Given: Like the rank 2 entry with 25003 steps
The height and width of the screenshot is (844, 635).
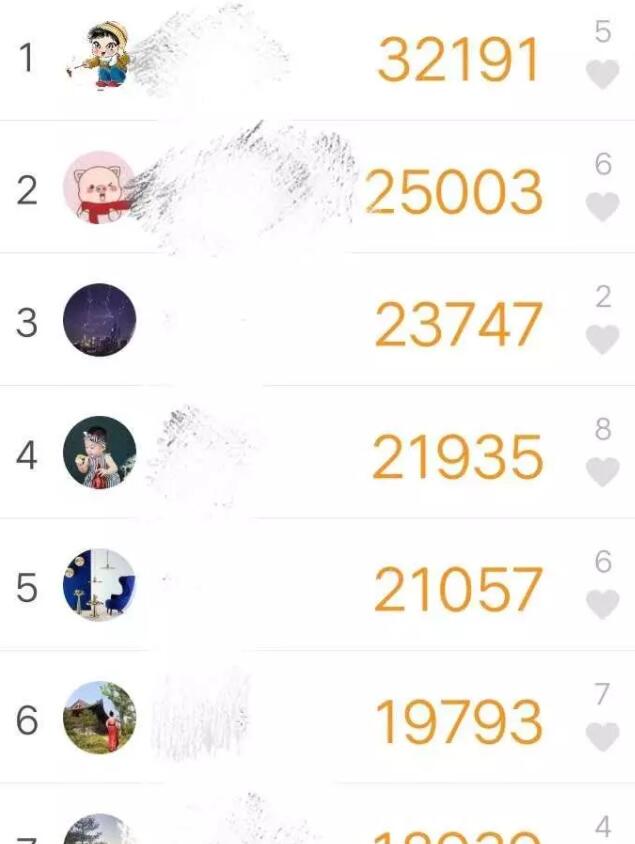Looking at the screenshot, I should (x=602, y=207).
